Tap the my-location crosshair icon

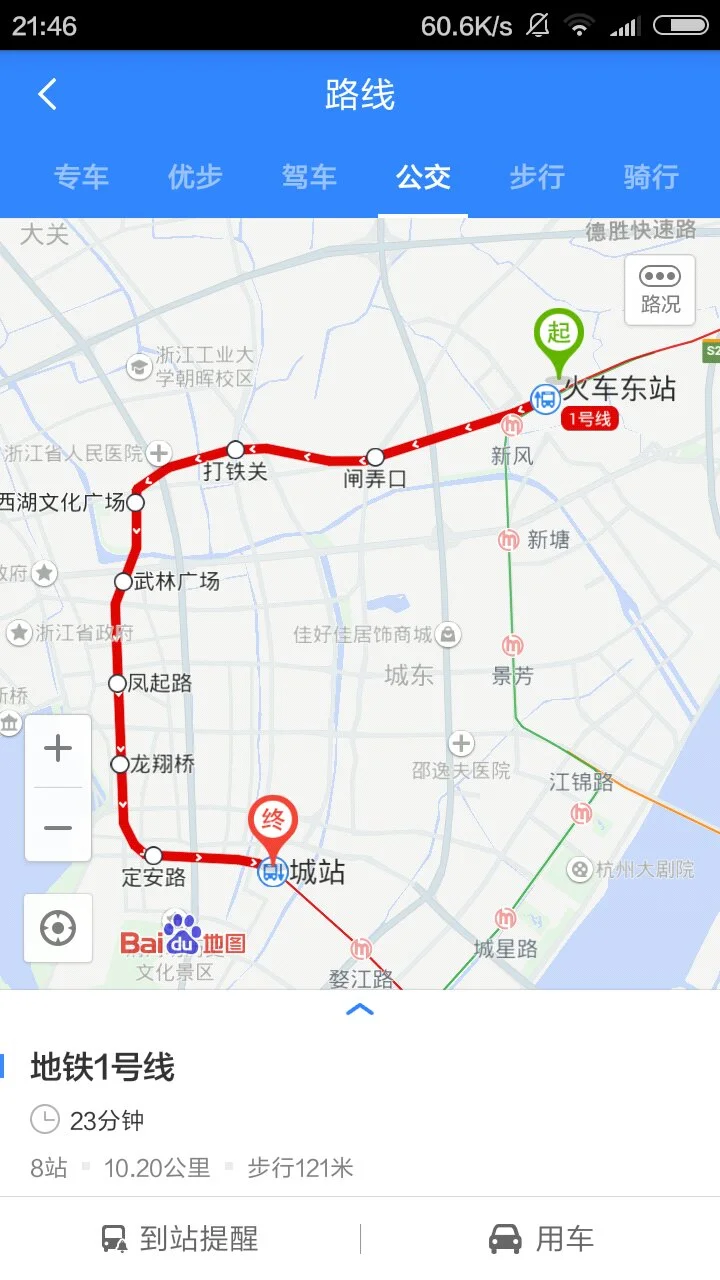(x=57, y=928)
